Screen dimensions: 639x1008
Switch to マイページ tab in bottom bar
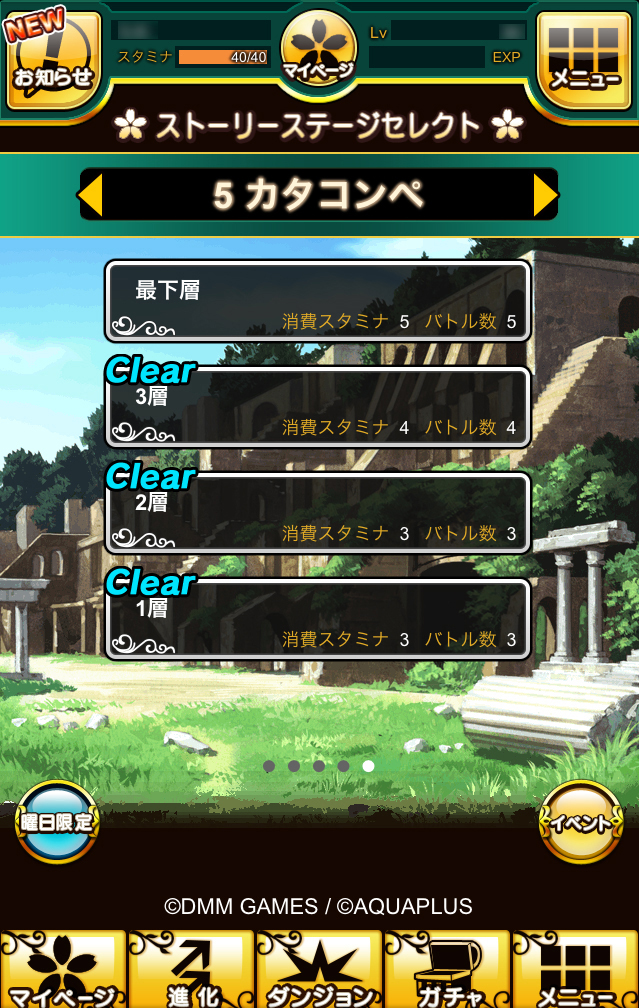coord(64,969)
